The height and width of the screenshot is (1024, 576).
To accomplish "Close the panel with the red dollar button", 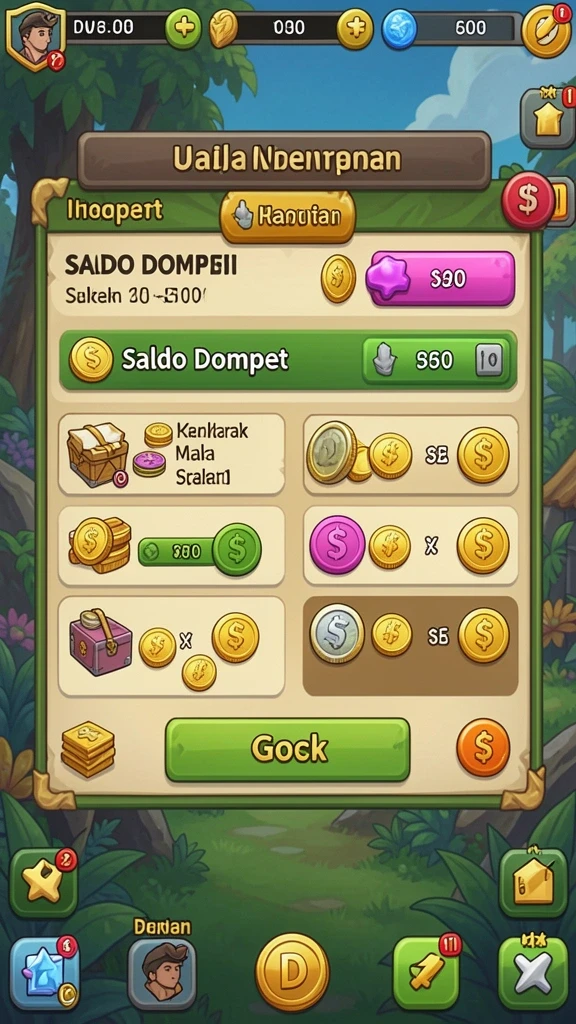I will [x=527, y=200].
